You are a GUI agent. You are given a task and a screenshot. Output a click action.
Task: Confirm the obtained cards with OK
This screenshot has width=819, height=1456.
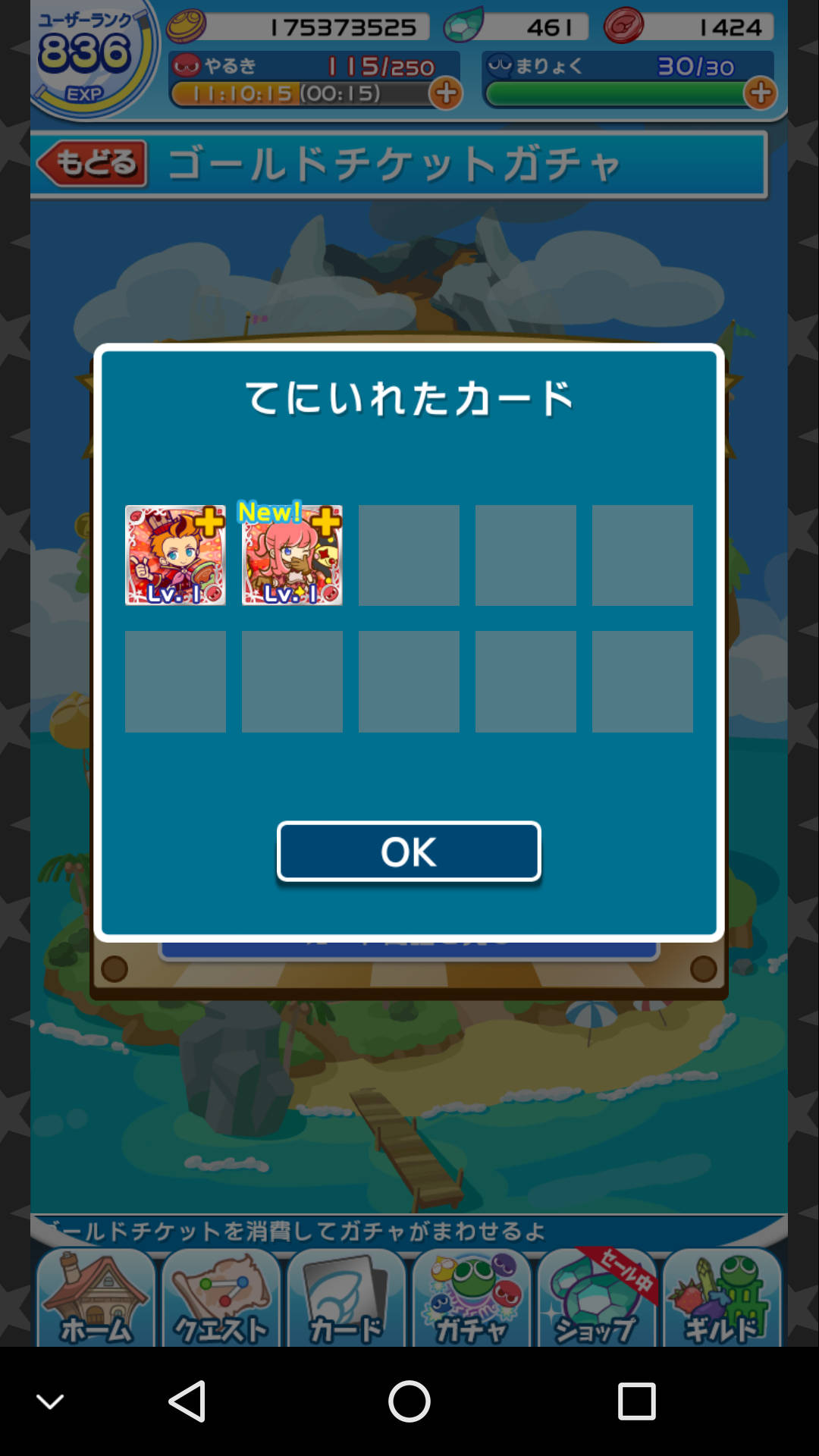409,852
